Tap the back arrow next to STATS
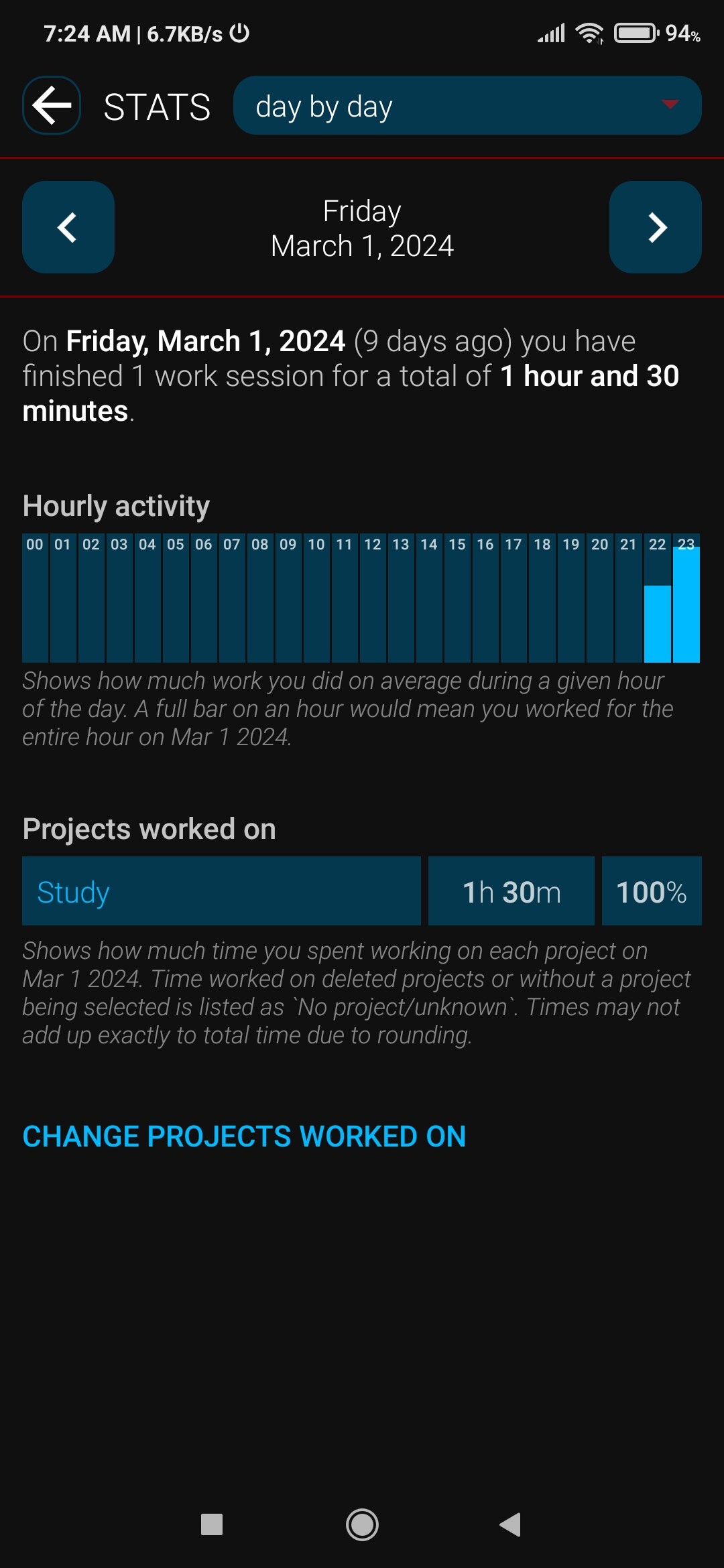The height and width of the screenshot is (1568, 724). (52, 105)
